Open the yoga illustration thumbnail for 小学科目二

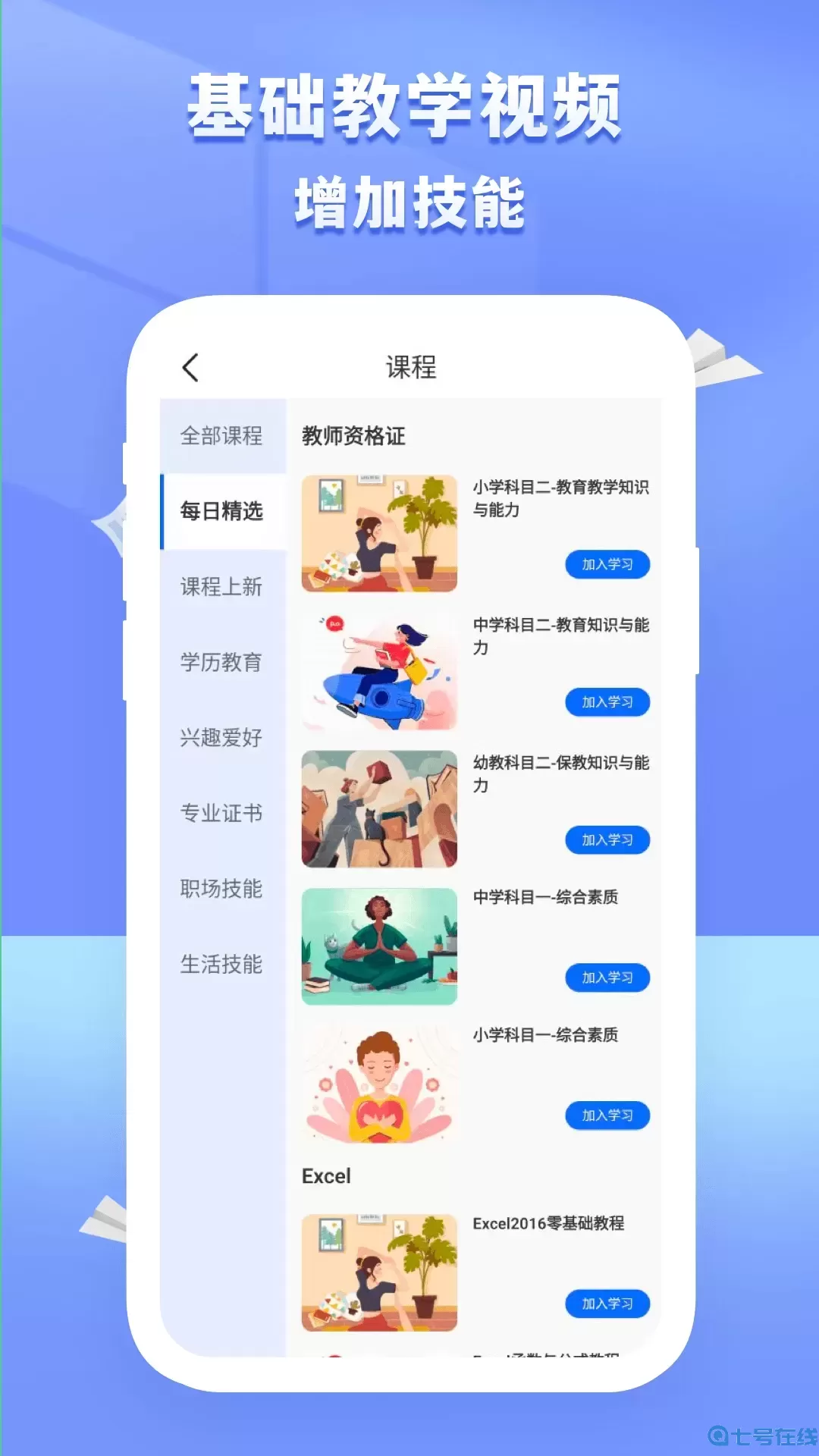379,531
